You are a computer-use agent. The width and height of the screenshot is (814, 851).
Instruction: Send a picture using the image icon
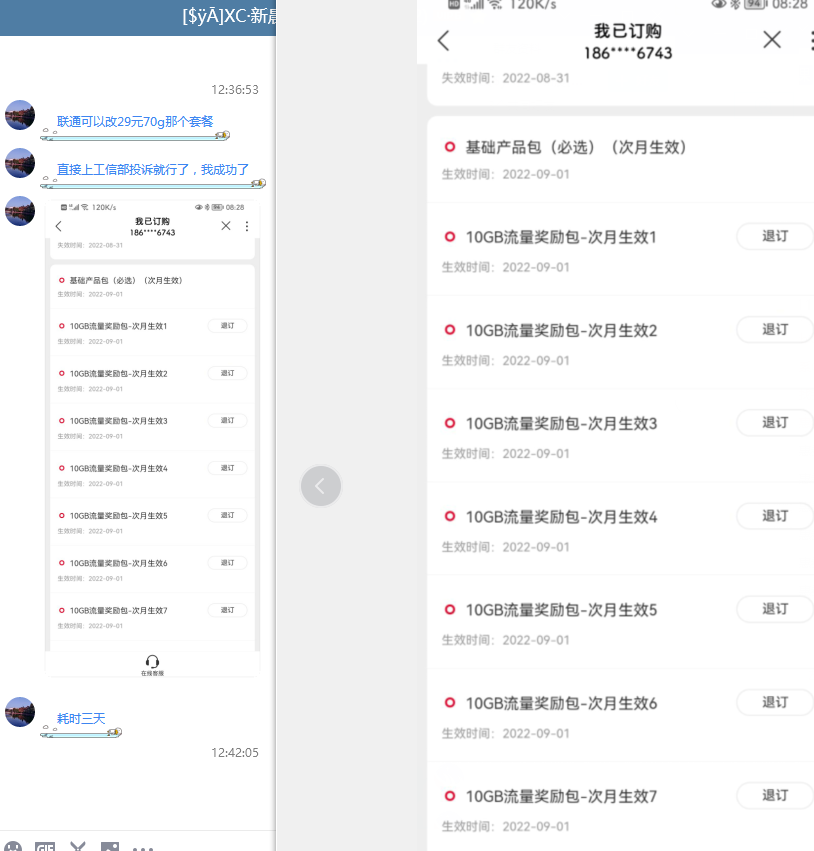(x=110, y=847)
